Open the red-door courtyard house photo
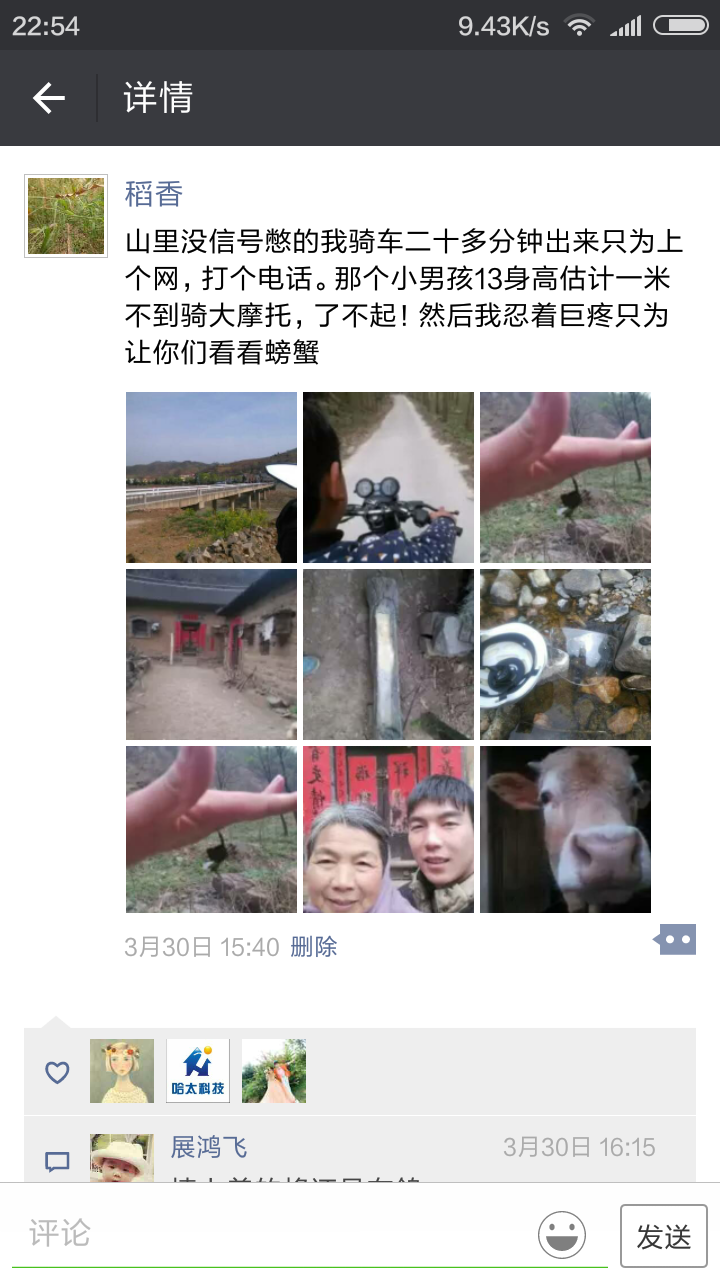 (x=211, y=654)
